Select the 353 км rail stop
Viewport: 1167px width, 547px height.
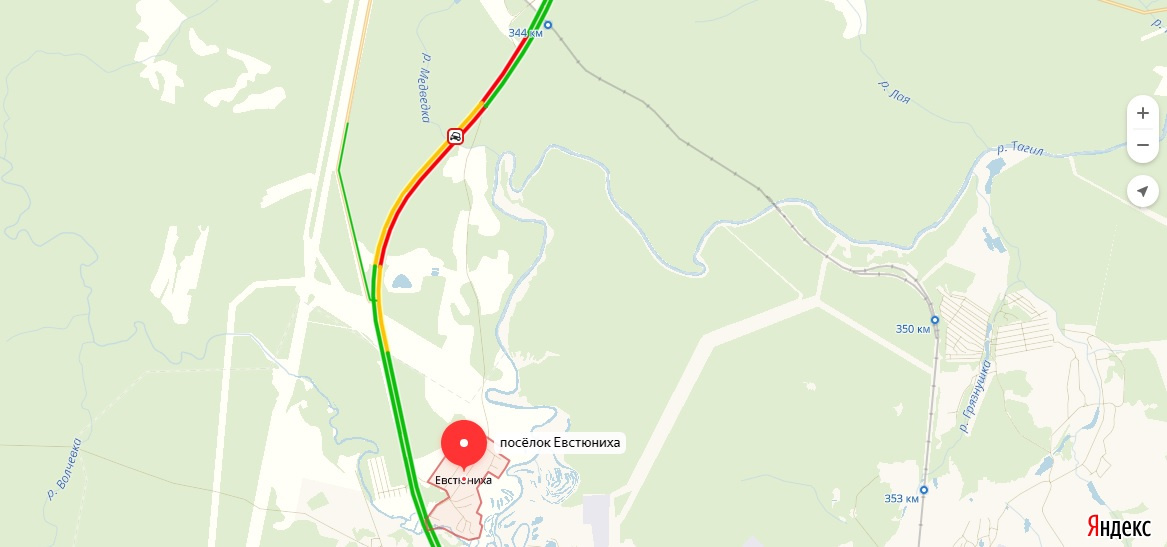coord(923,490)
